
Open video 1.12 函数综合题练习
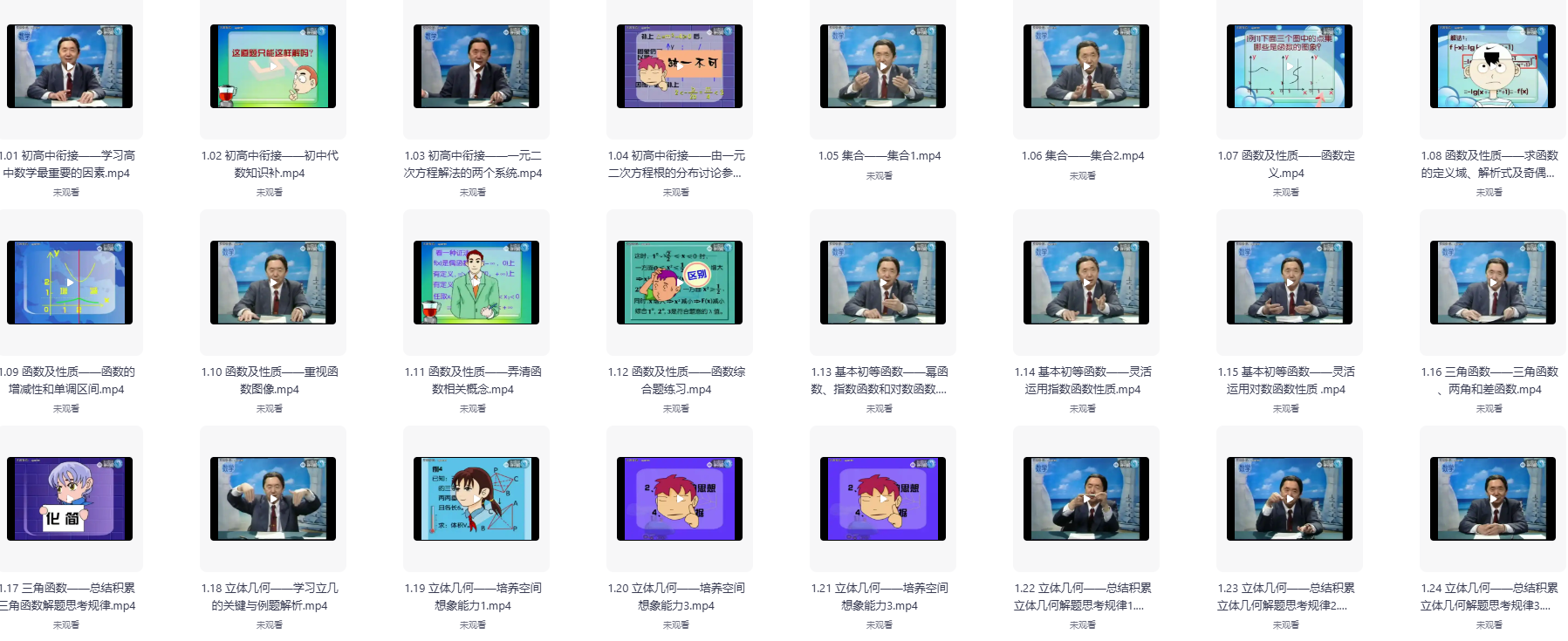680,283
